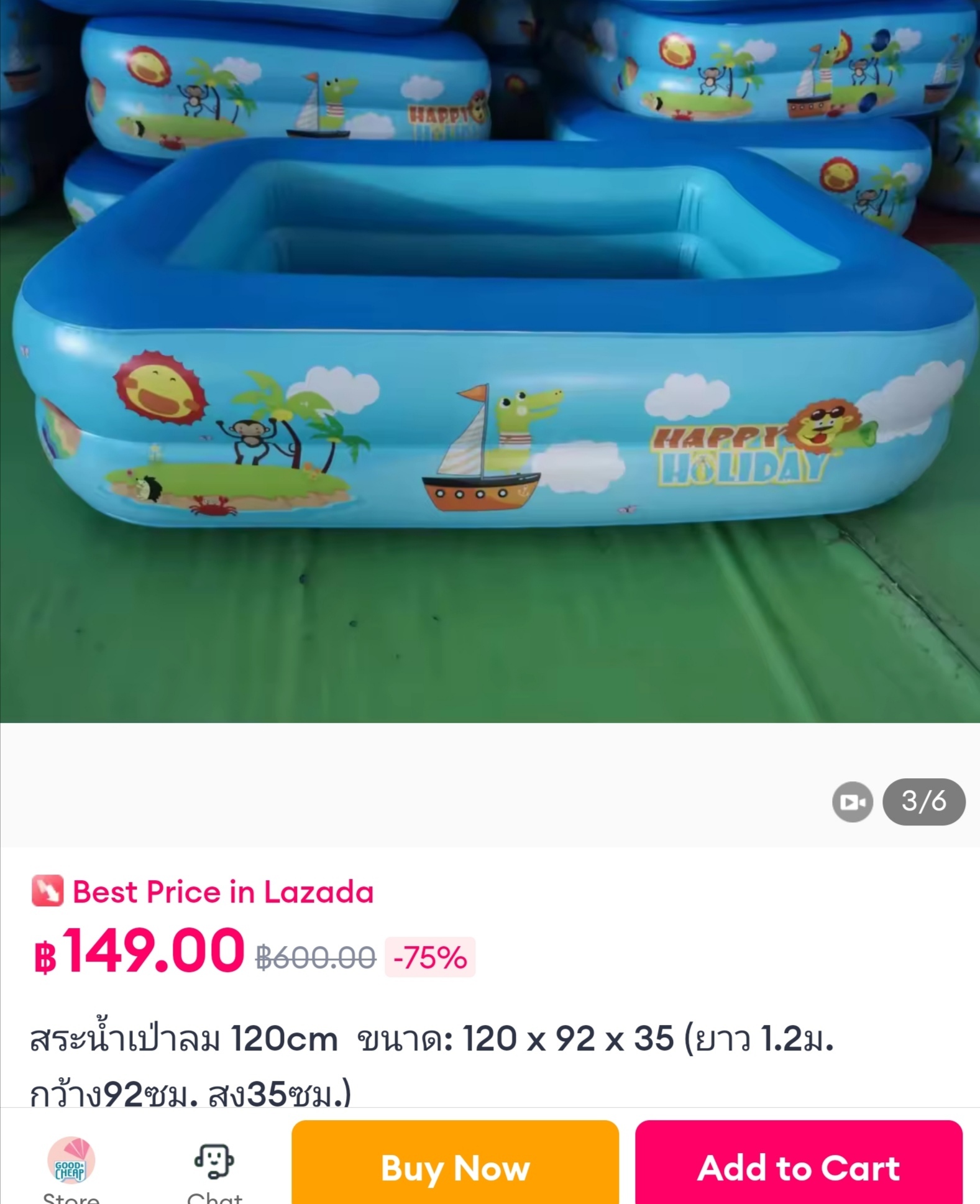Tap Buy Now button
The image size is (980, 1204).
point(455,1167)
